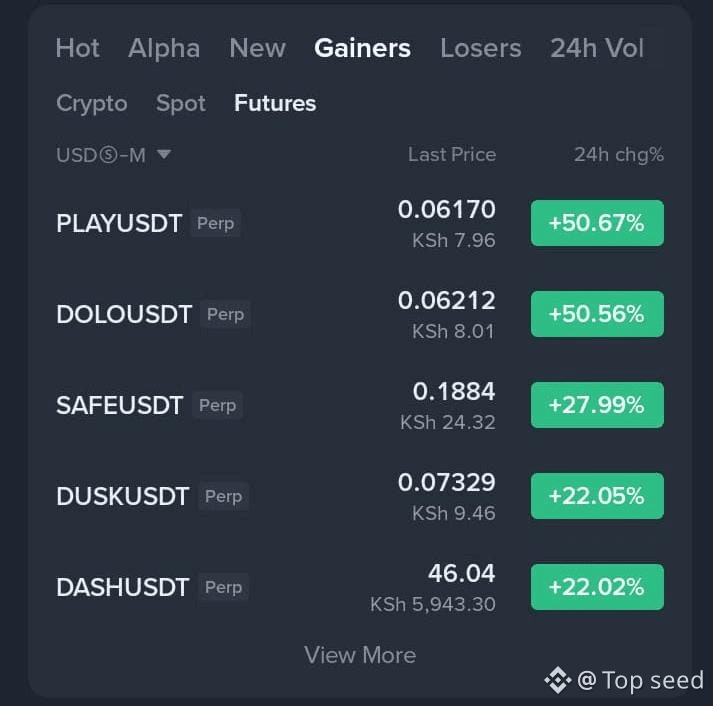This screenshot has height=706, width=713.
Task: Select the Futures sub-tab
Action: (275, 103)
